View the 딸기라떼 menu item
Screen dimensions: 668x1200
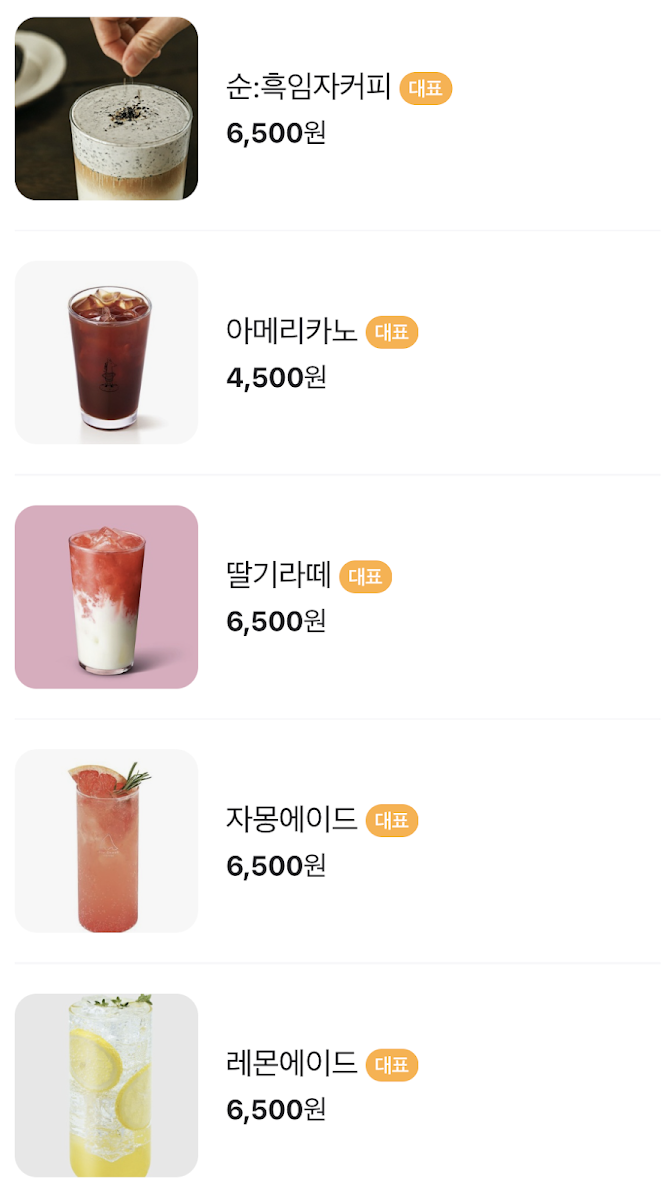coord(278,576)
